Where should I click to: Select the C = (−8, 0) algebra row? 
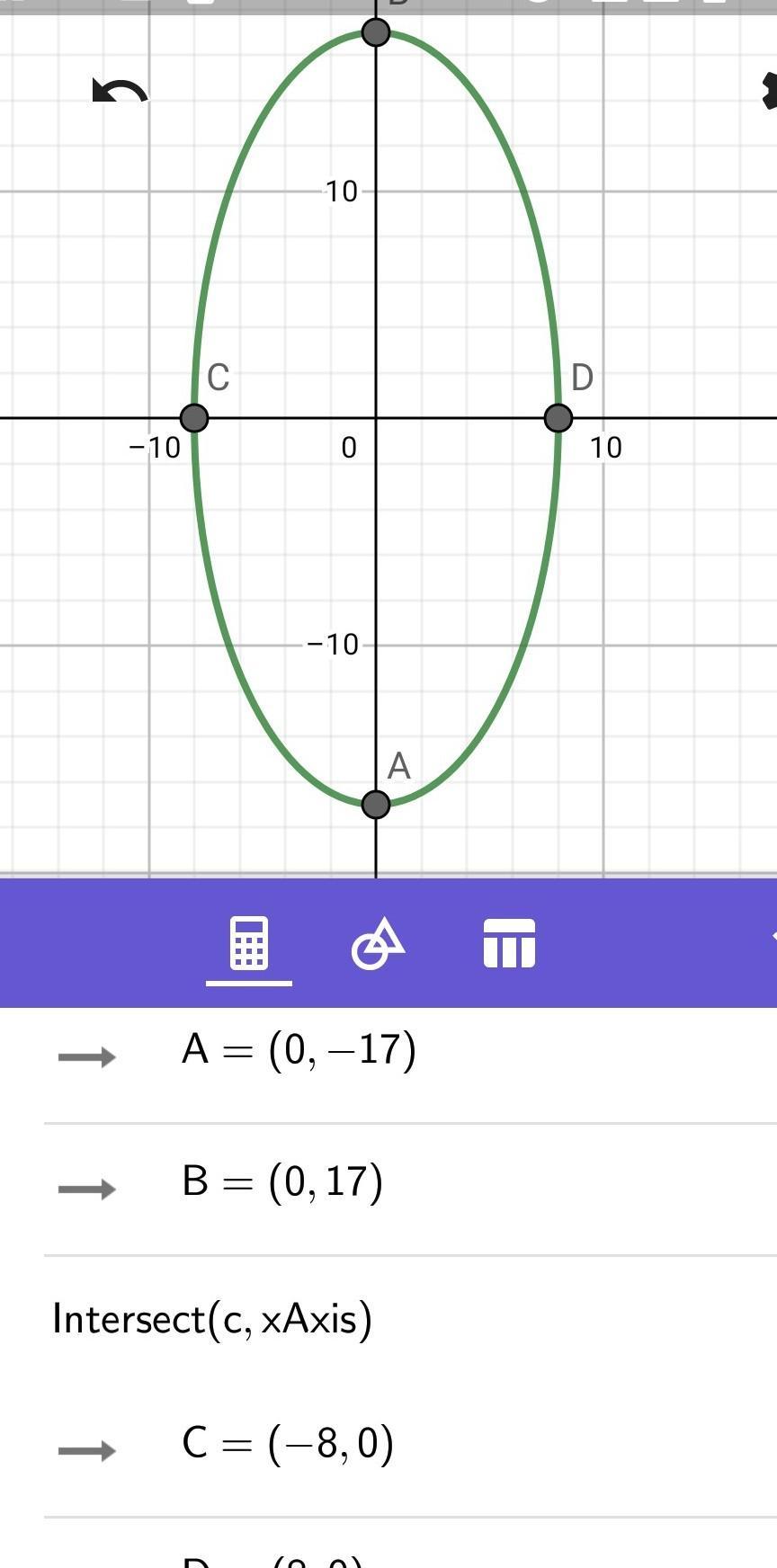(288, 1444)
